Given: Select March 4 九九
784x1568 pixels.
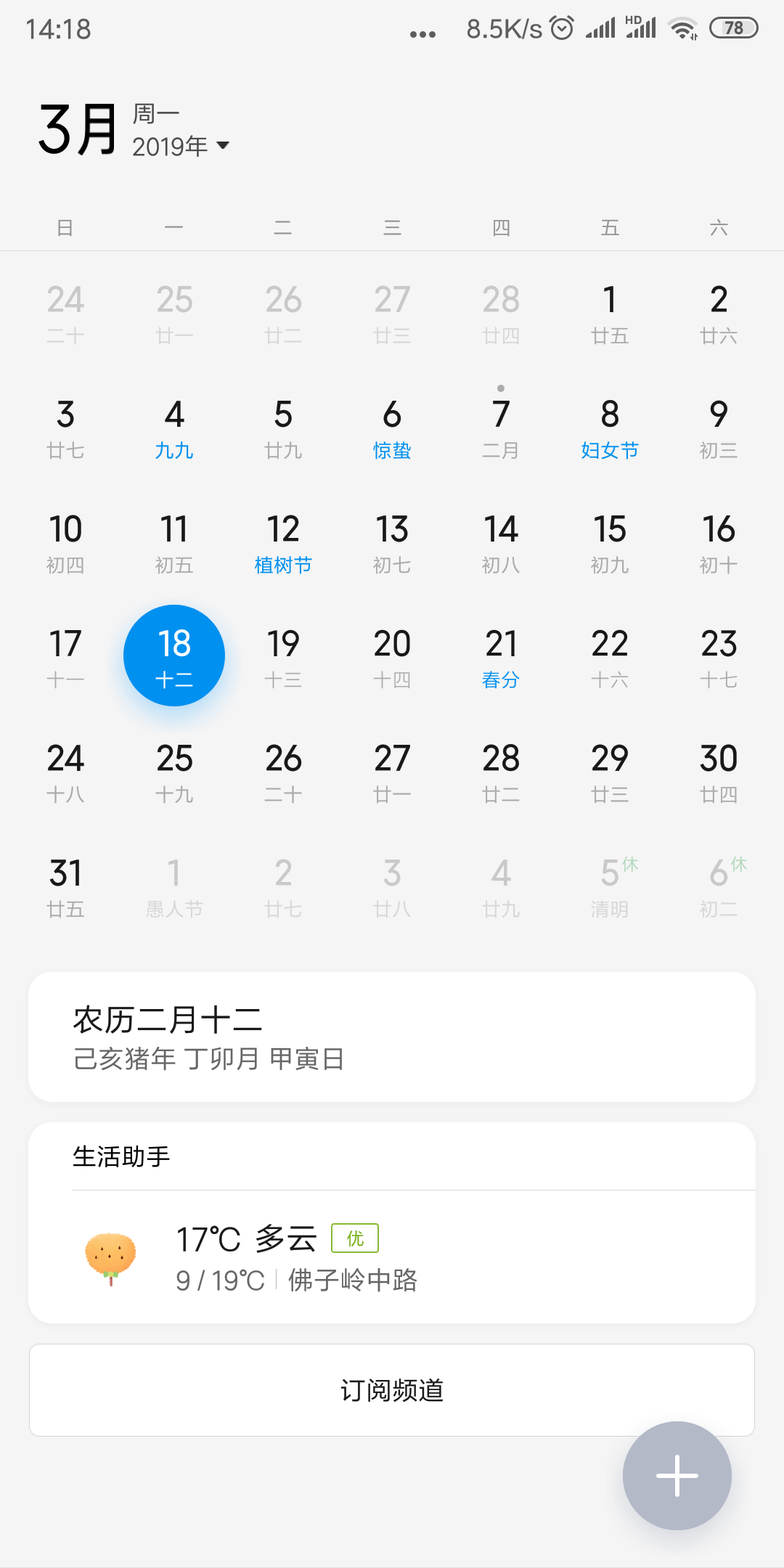Looking at the screenshot, I should [174, 430].
